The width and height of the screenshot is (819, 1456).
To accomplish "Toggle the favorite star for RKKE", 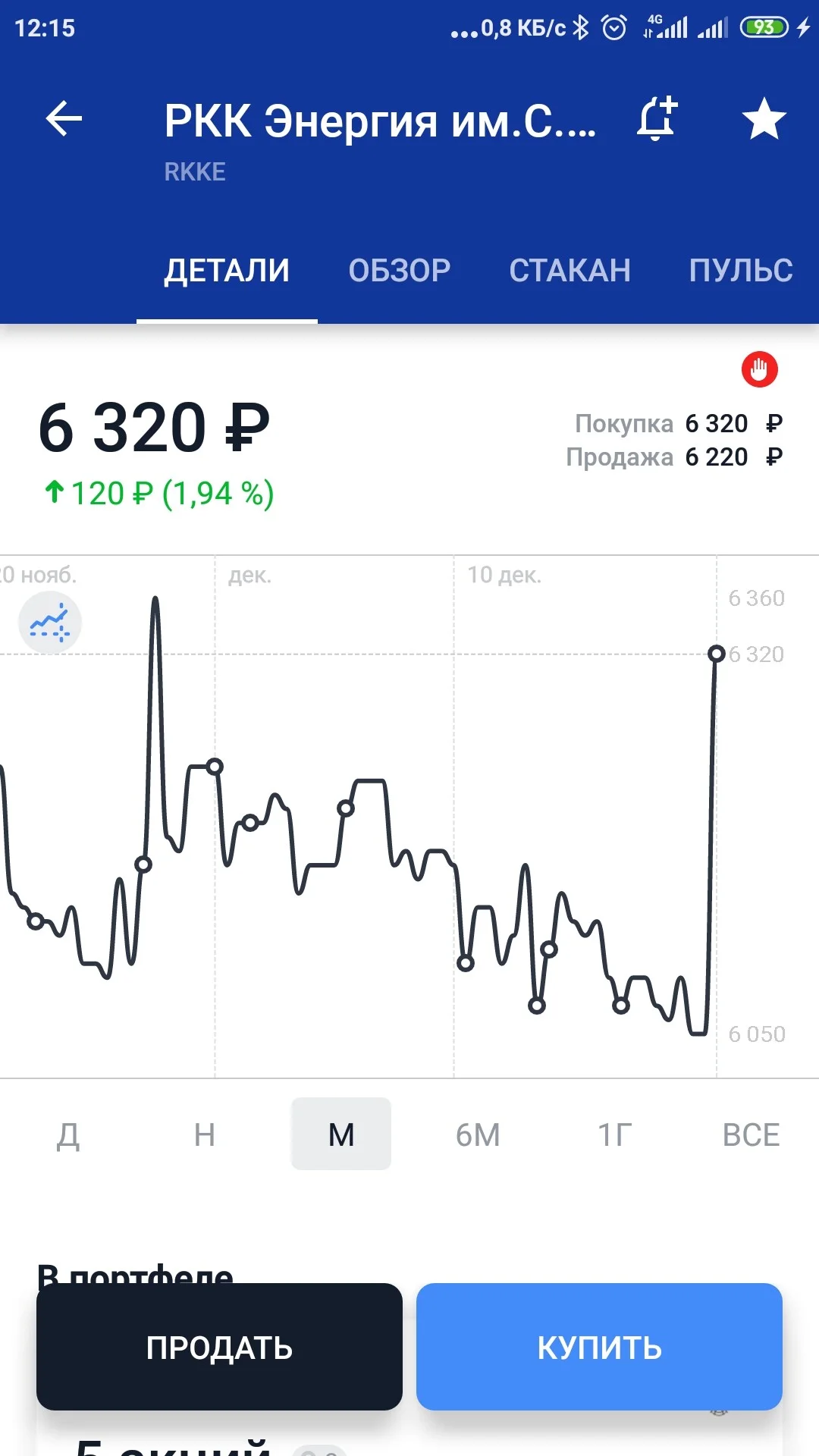I will [764, 119].
